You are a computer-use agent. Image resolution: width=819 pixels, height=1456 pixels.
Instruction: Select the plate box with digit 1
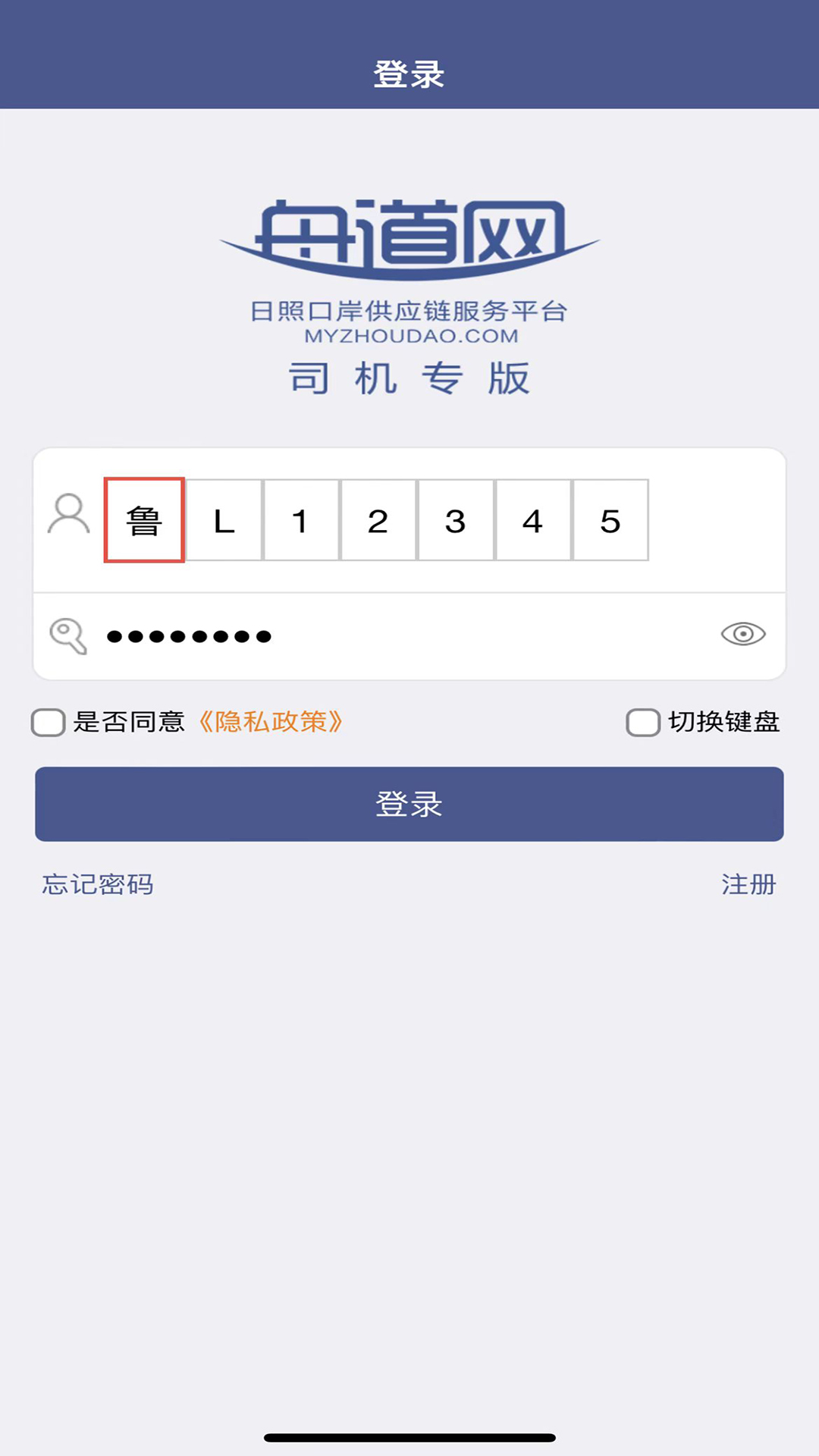[x=301, y=520]
